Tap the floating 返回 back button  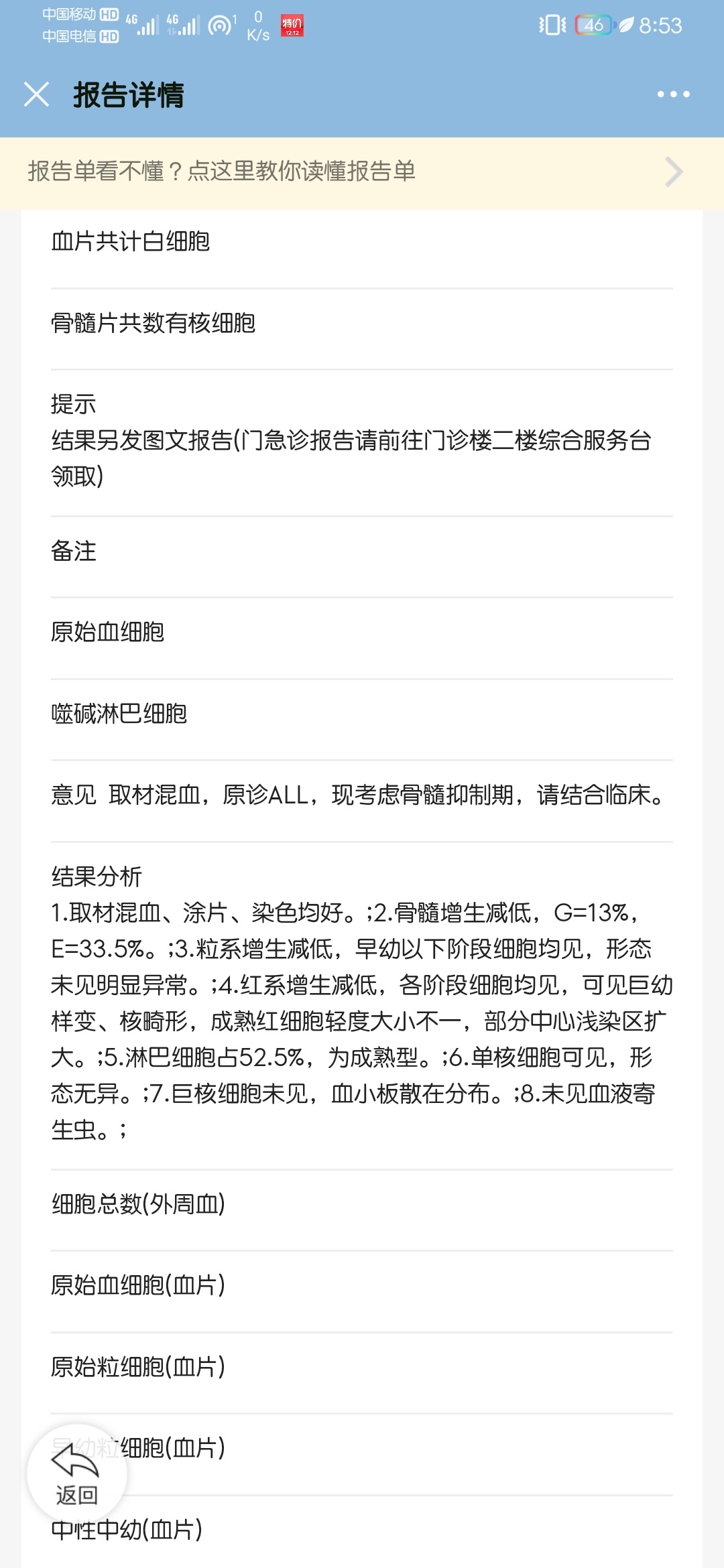(x=76, y=1474)
